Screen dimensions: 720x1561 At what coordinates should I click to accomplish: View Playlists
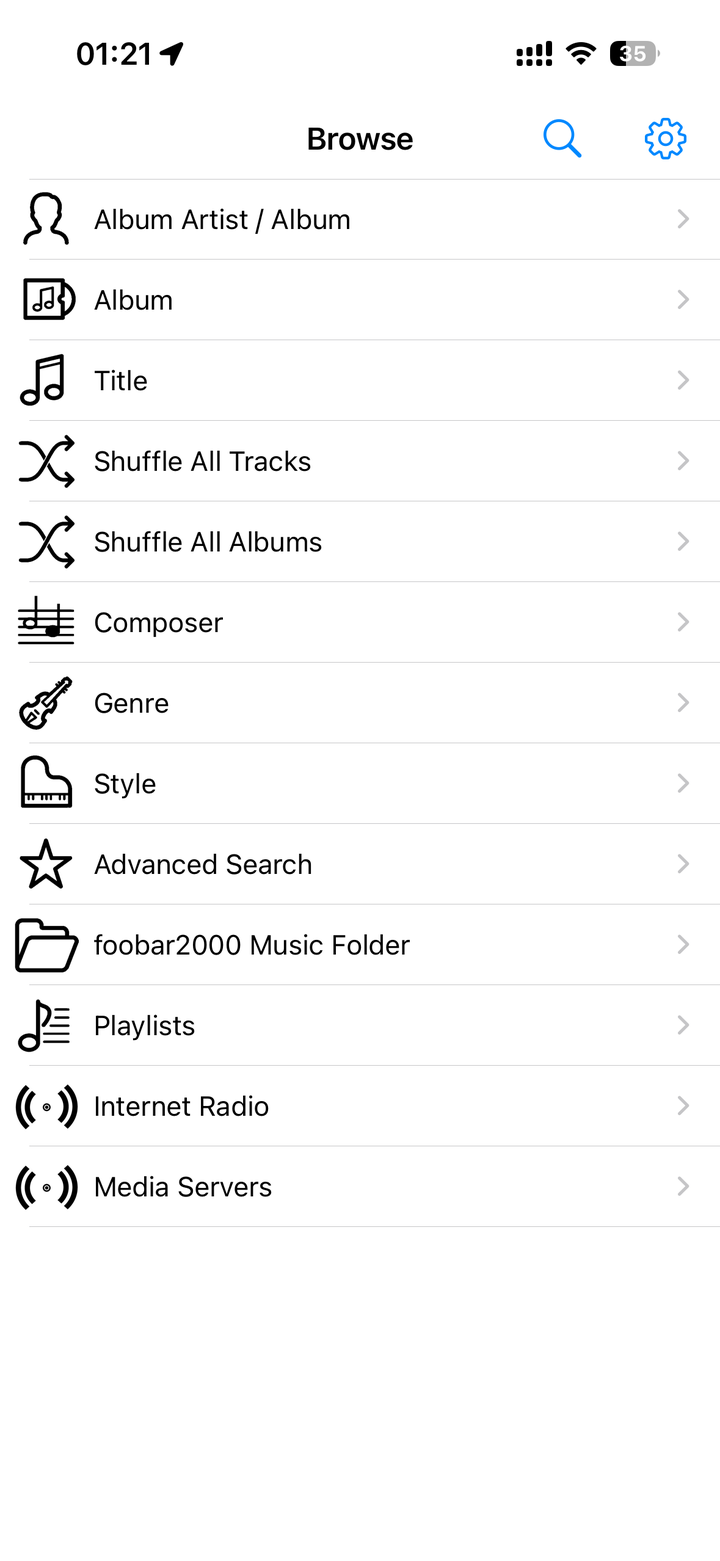(x=360, y=1025)
